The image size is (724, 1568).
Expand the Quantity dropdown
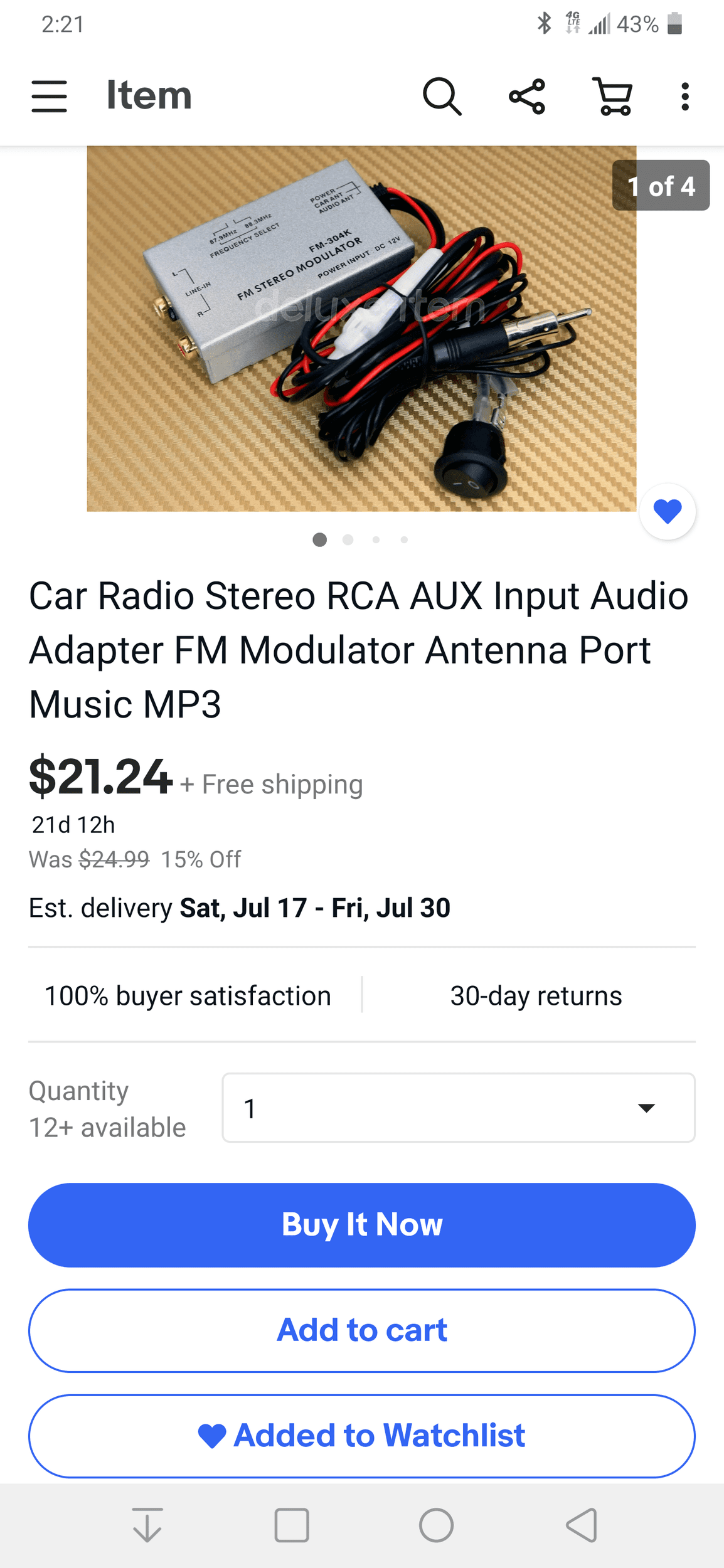tap(459, 1108)
